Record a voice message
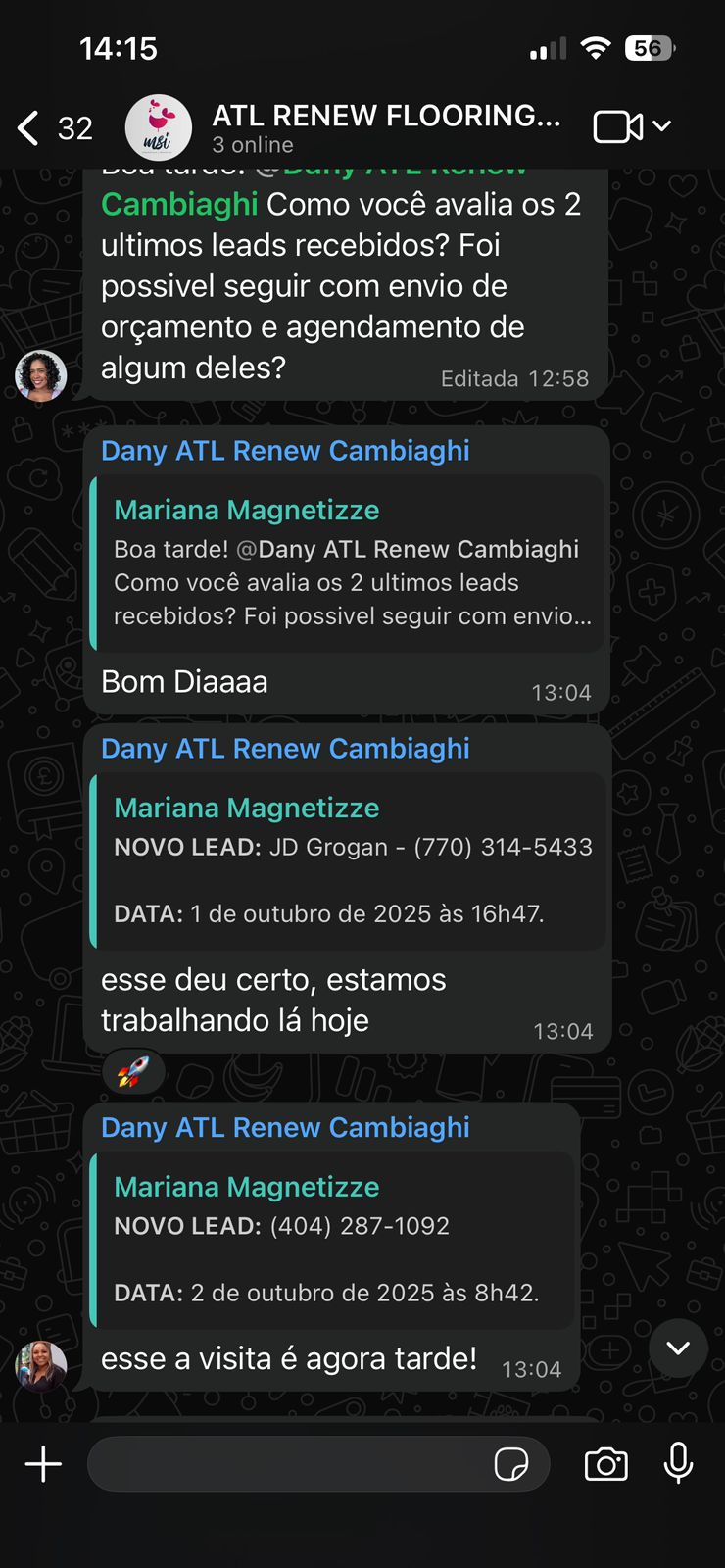Viewport: 725px width, 1568px height. pos(678,1464)
